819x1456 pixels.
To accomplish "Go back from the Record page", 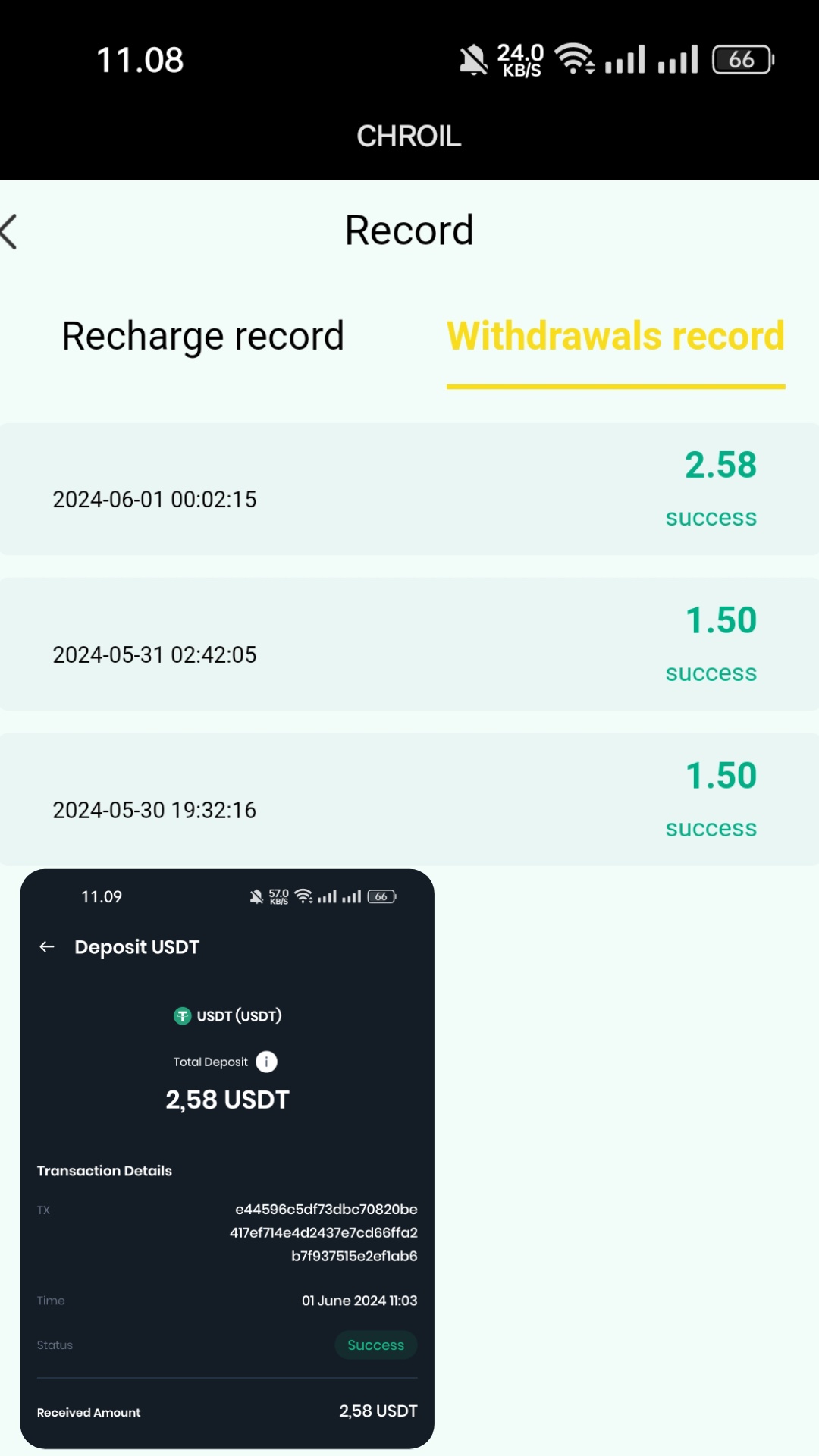I will (11, 232).
